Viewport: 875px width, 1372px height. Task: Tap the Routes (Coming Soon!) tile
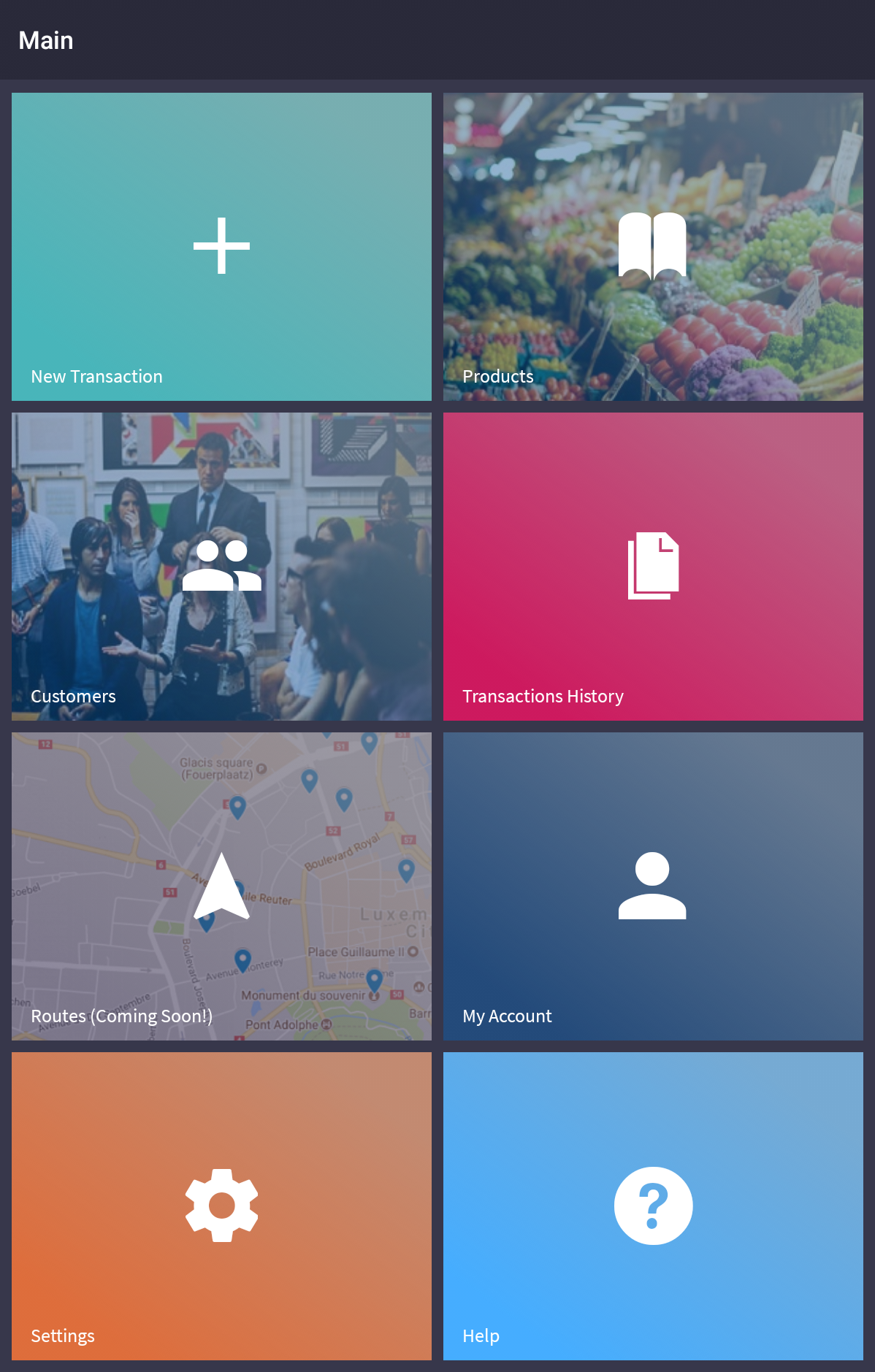pos(221,886)
